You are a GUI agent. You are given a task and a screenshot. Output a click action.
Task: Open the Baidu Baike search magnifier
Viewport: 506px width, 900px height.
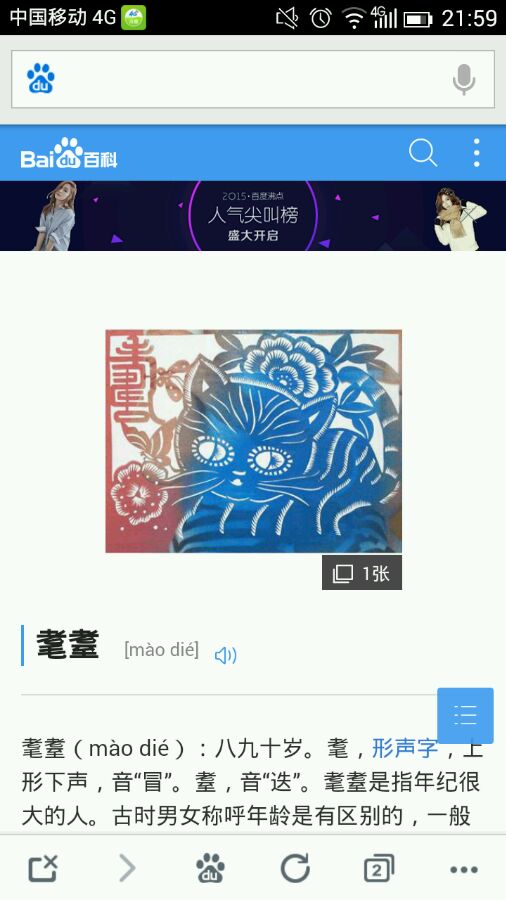423,153
